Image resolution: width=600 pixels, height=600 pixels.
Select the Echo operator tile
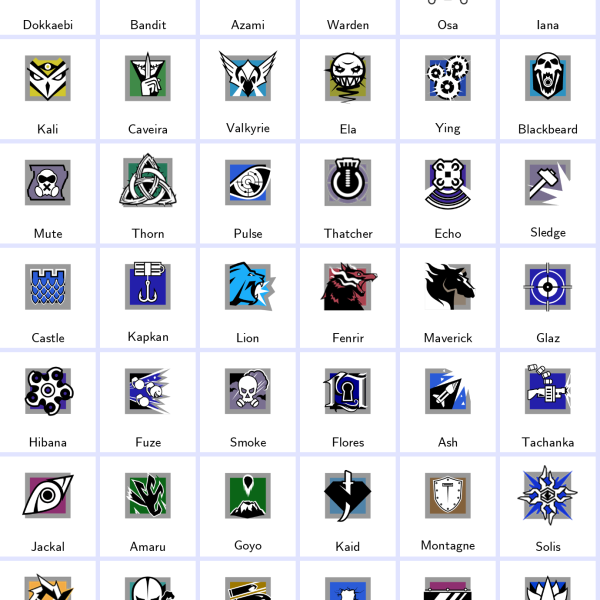[x=448, y=192]
